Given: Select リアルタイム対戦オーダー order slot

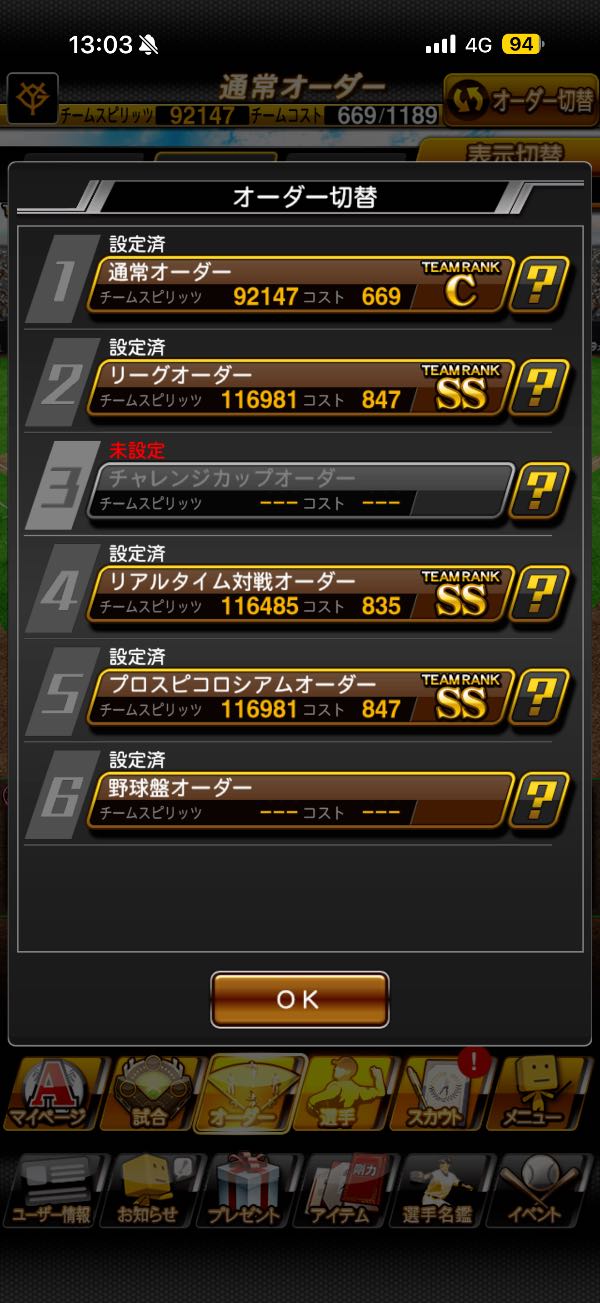Looking at the screenshot, I should (x=300, y=594).
